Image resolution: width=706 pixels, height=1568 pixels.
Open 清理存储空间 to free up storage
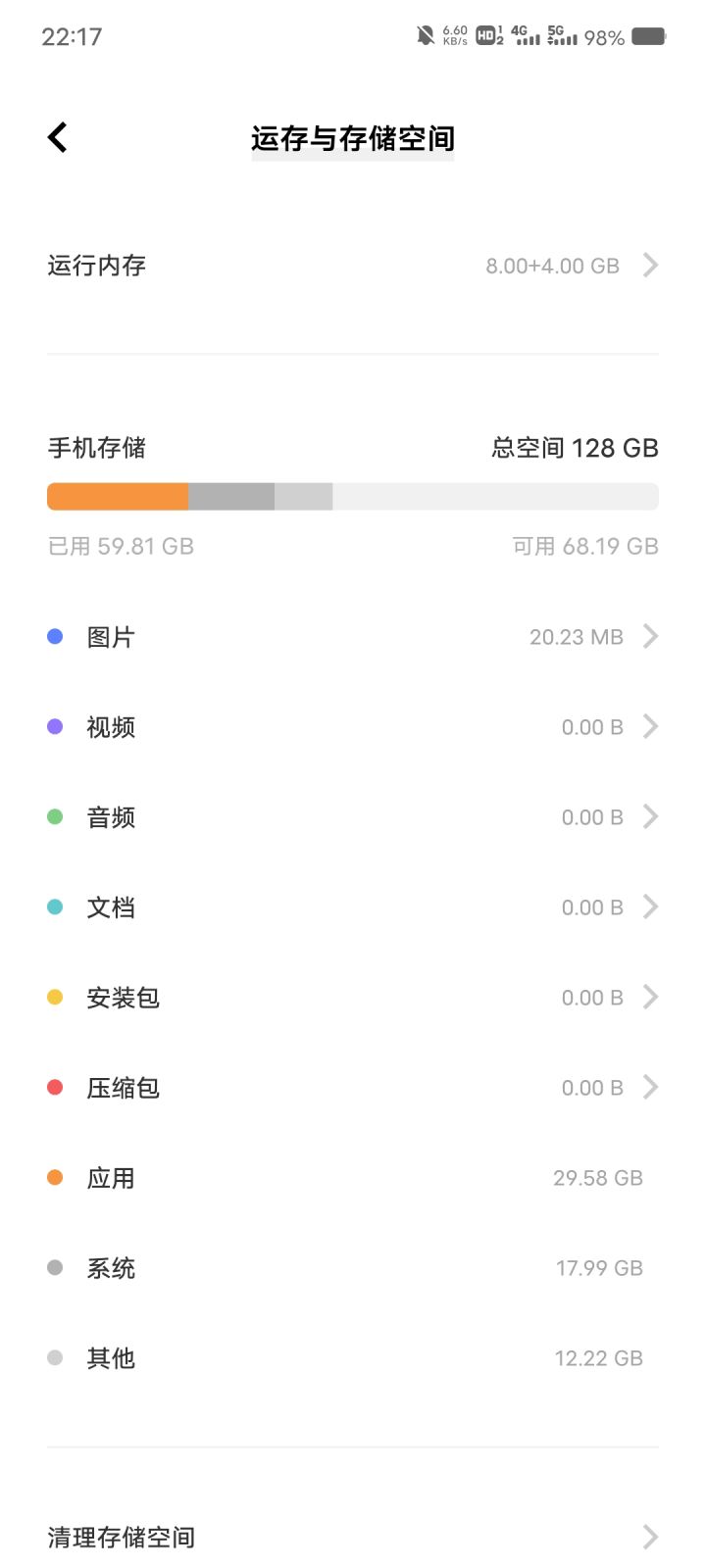point(353,1537)
